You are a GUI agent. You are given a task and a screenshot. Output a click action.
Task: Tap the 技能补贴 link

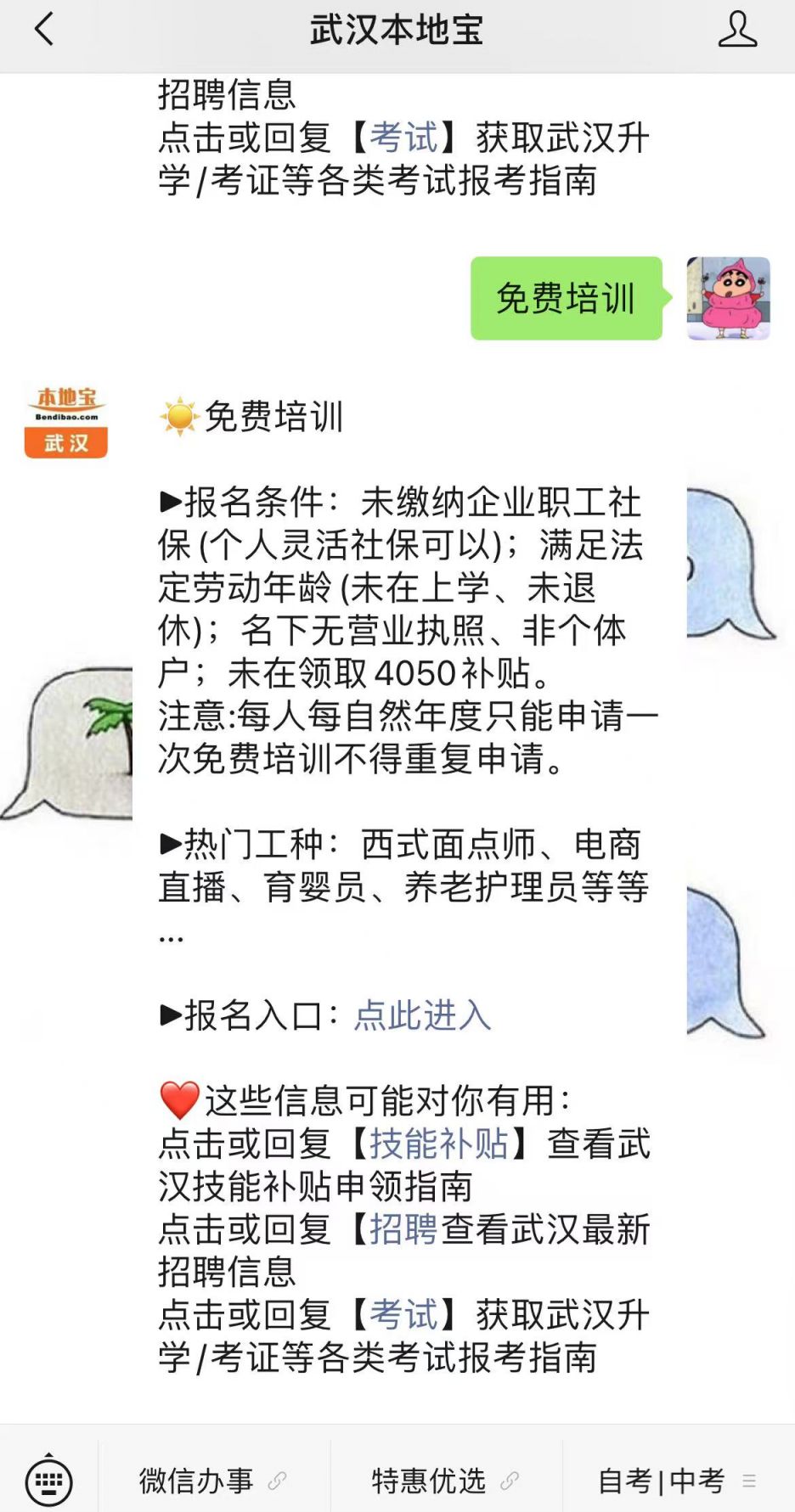point(438,1144)
